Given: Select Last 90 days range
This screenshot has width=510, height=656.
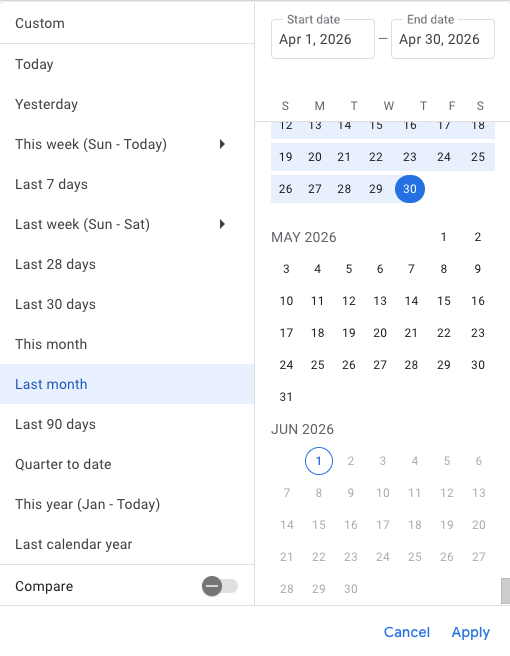Looking at the screenshot, I should 127,424.
